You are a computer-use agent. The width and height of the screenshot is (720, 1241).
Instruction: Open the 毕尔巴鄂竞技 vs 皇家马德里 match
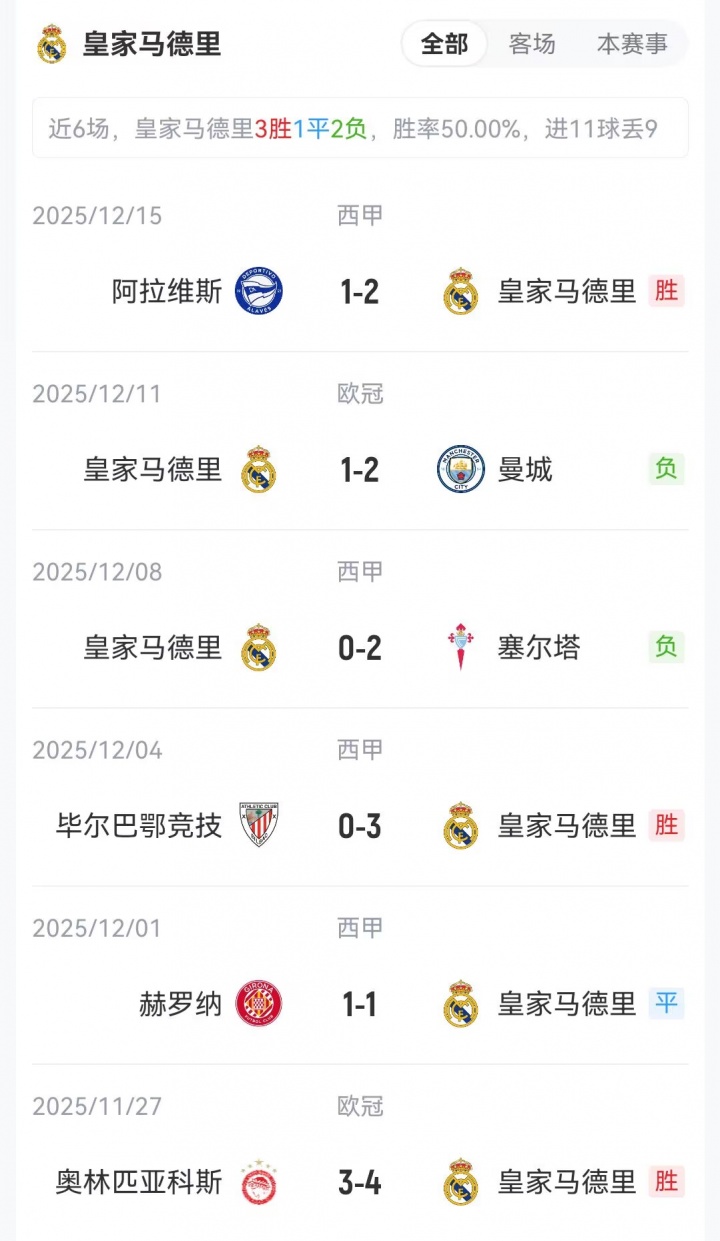point(359,826)
